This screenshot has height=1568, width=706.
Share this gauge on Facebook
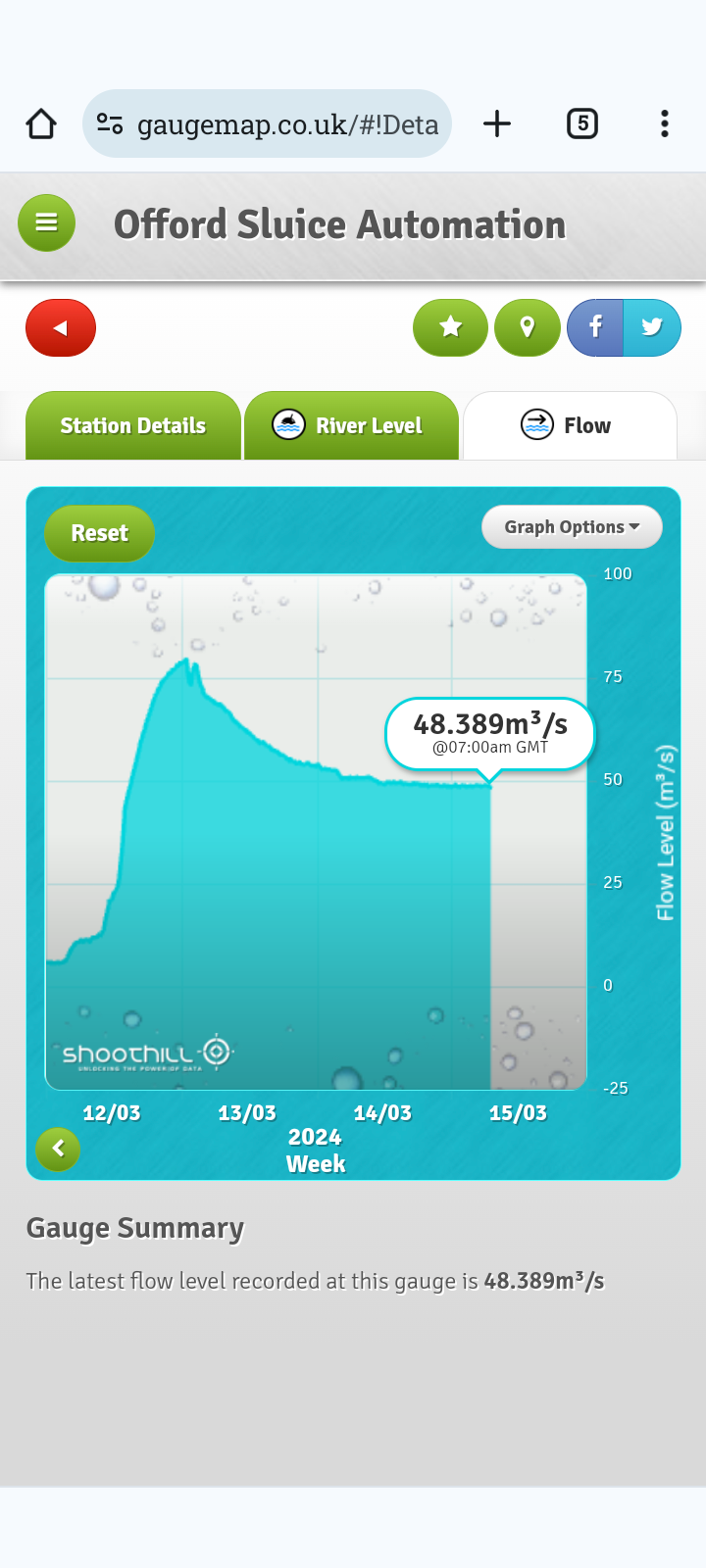tap(595, 327)
